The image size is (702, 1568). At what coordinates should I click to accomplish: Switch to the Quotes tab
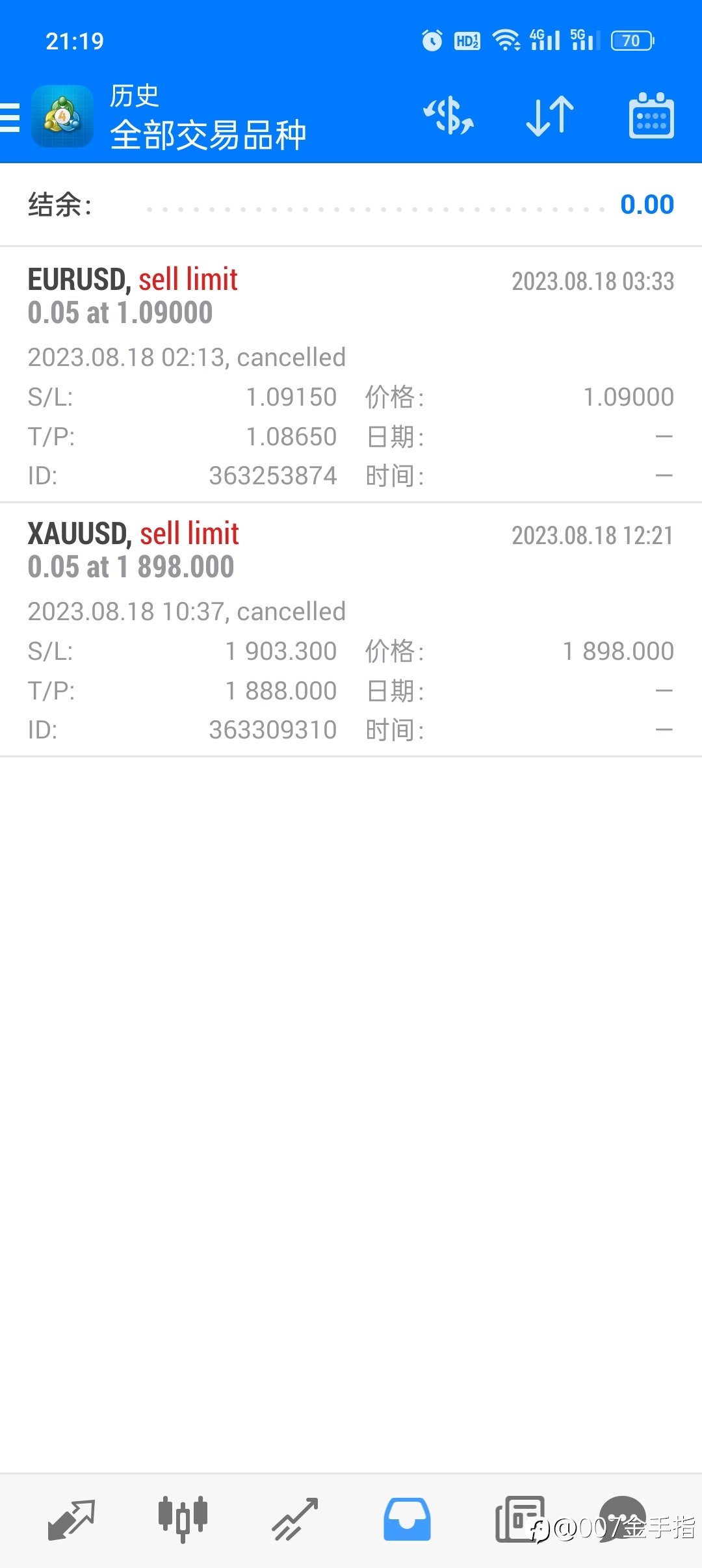[71, 1520]
